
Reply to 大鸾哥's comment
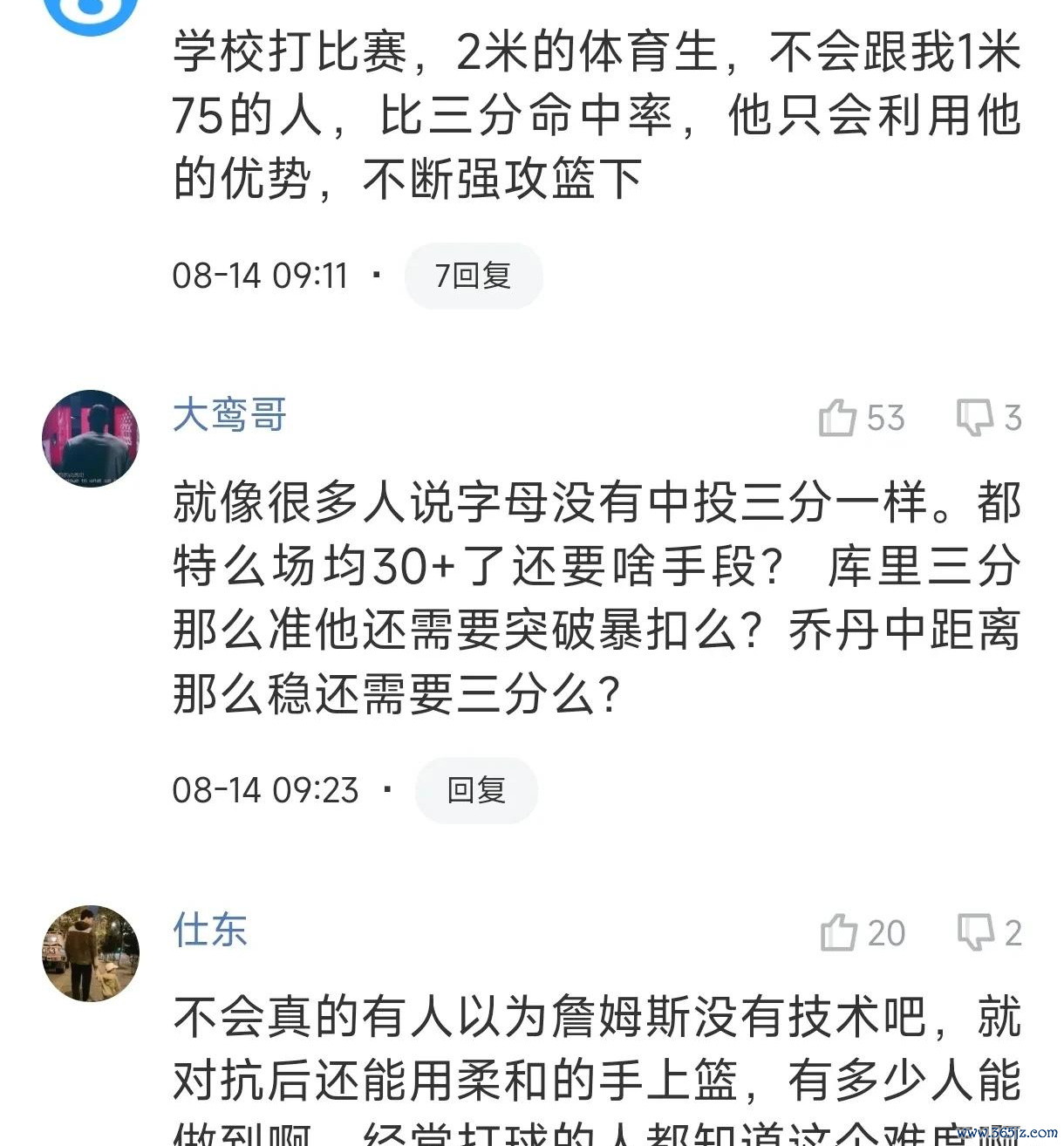coord(475,790)
